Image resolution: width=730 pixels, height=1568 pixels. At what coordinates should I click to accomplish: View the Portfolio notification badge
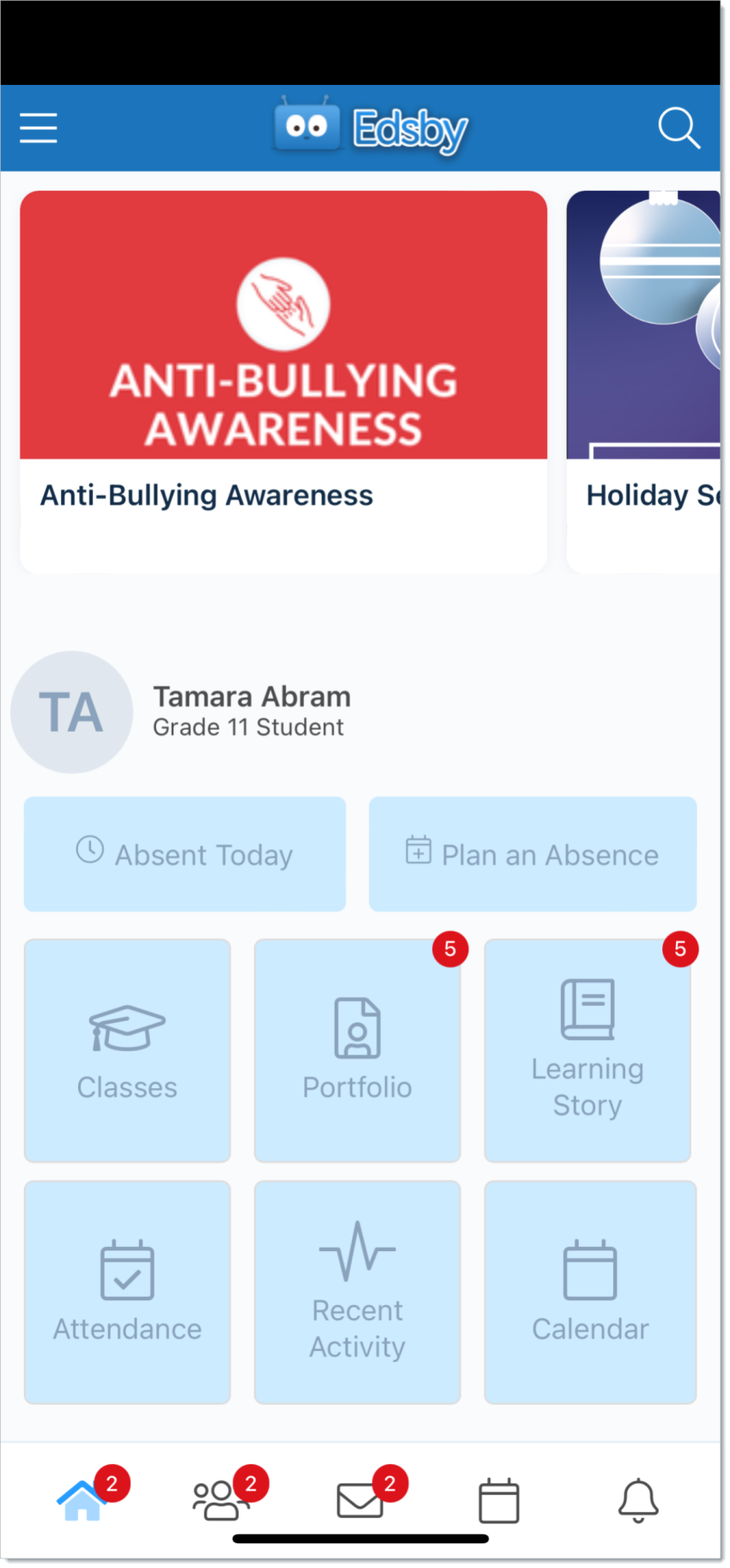(449, 949)
